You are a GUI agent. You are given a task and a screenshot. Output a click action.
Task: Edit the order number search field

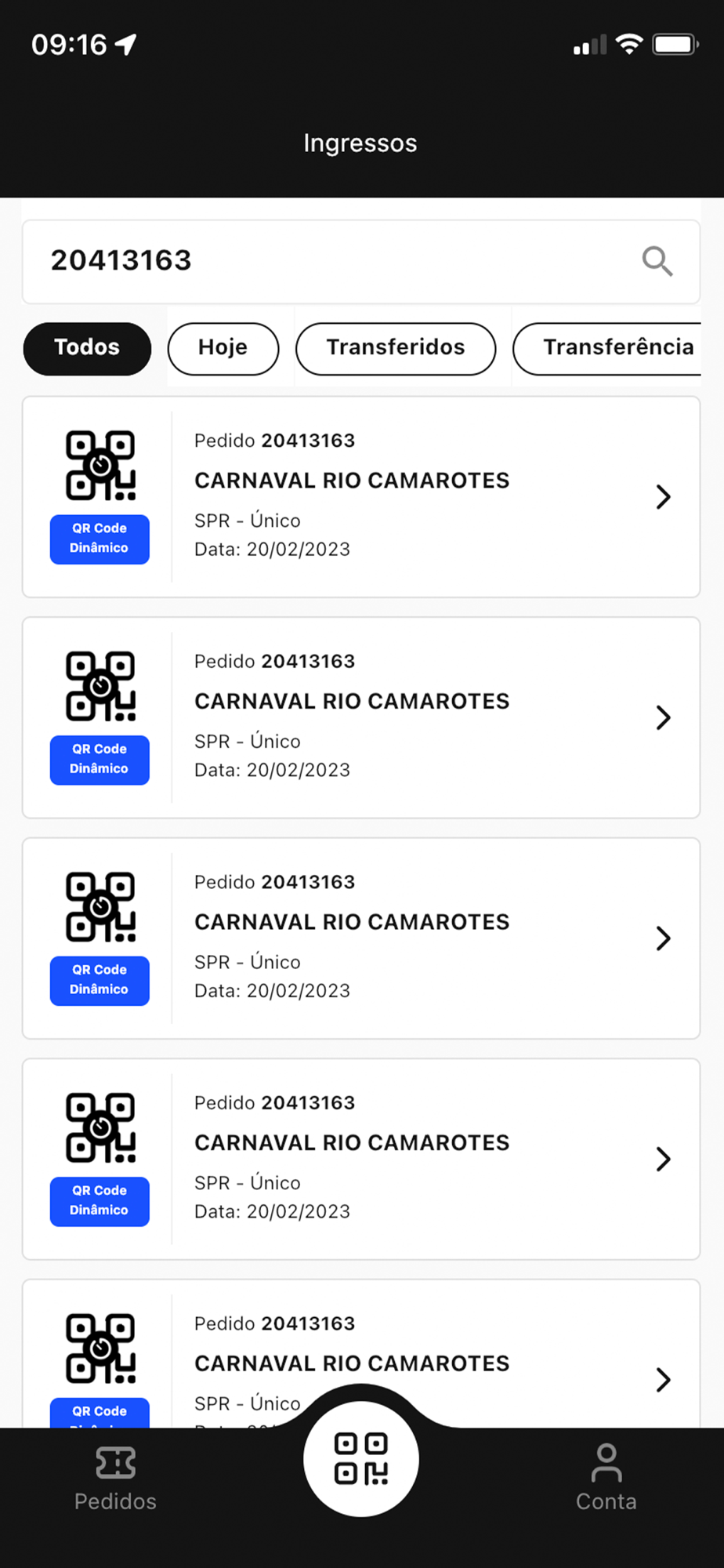[361, 261]
